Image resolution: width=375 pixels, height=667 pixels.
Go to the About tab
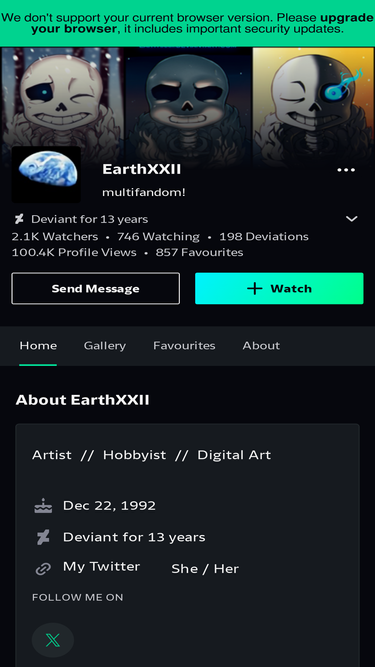click(x=261, y=345)
